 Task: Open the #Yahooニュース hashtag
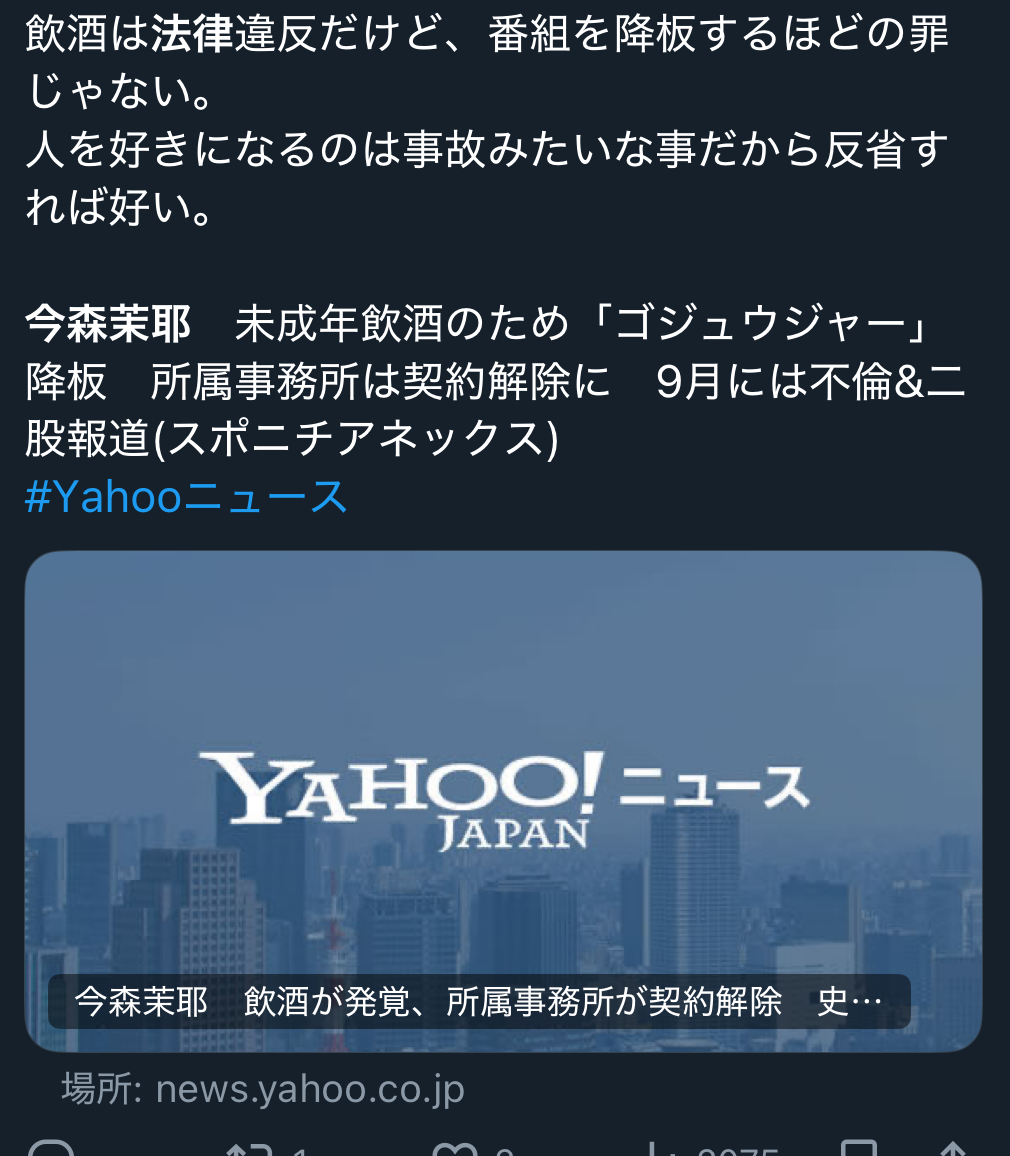coord(186,497)
